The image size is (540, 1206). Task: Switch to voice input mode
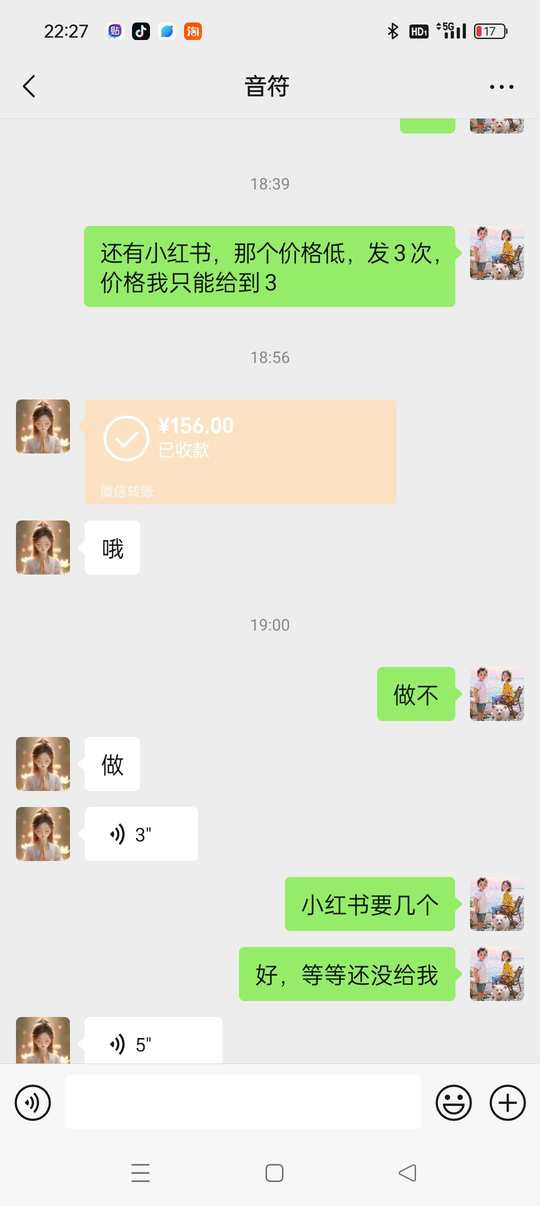(x=33, y=1103)
